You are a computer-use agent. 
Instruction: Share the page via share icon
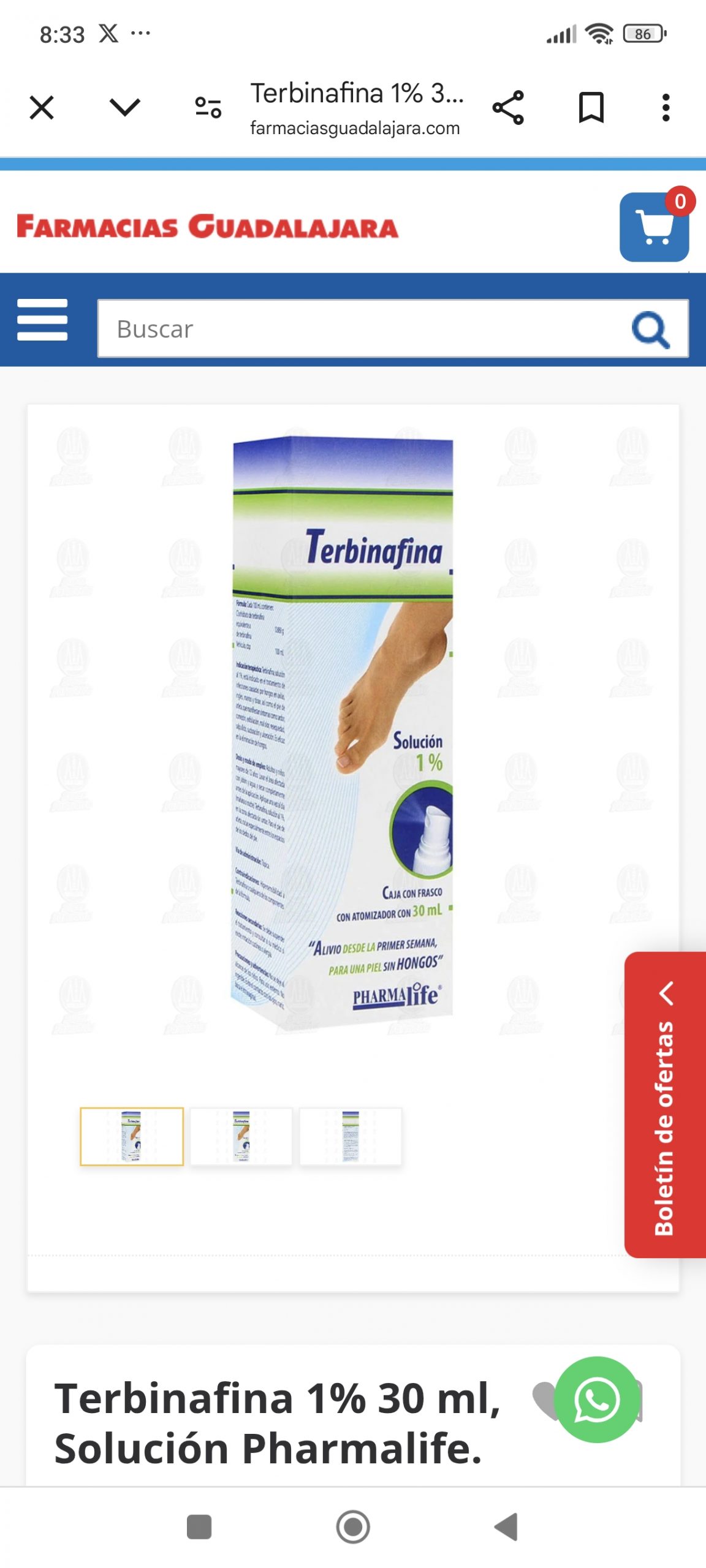click(509, 107)
